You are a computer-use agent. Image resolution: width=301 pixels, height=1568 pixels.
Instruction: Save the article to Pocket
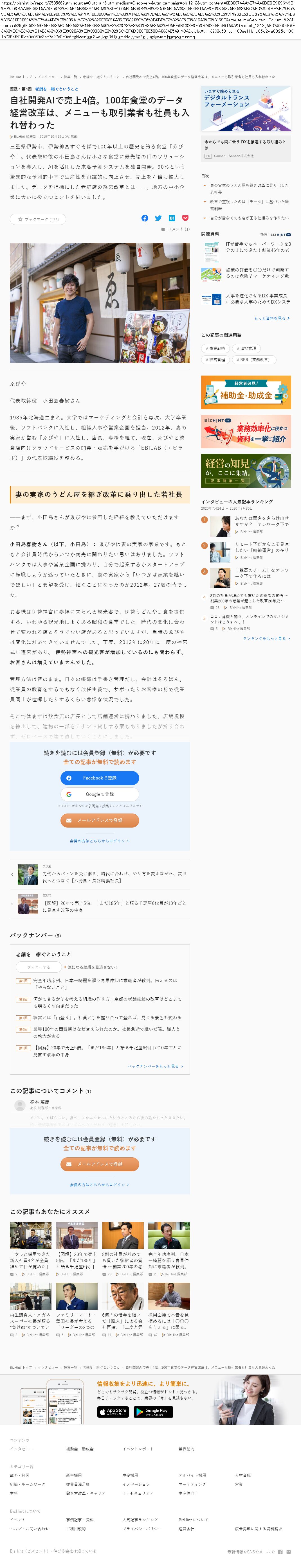point(185,218)
